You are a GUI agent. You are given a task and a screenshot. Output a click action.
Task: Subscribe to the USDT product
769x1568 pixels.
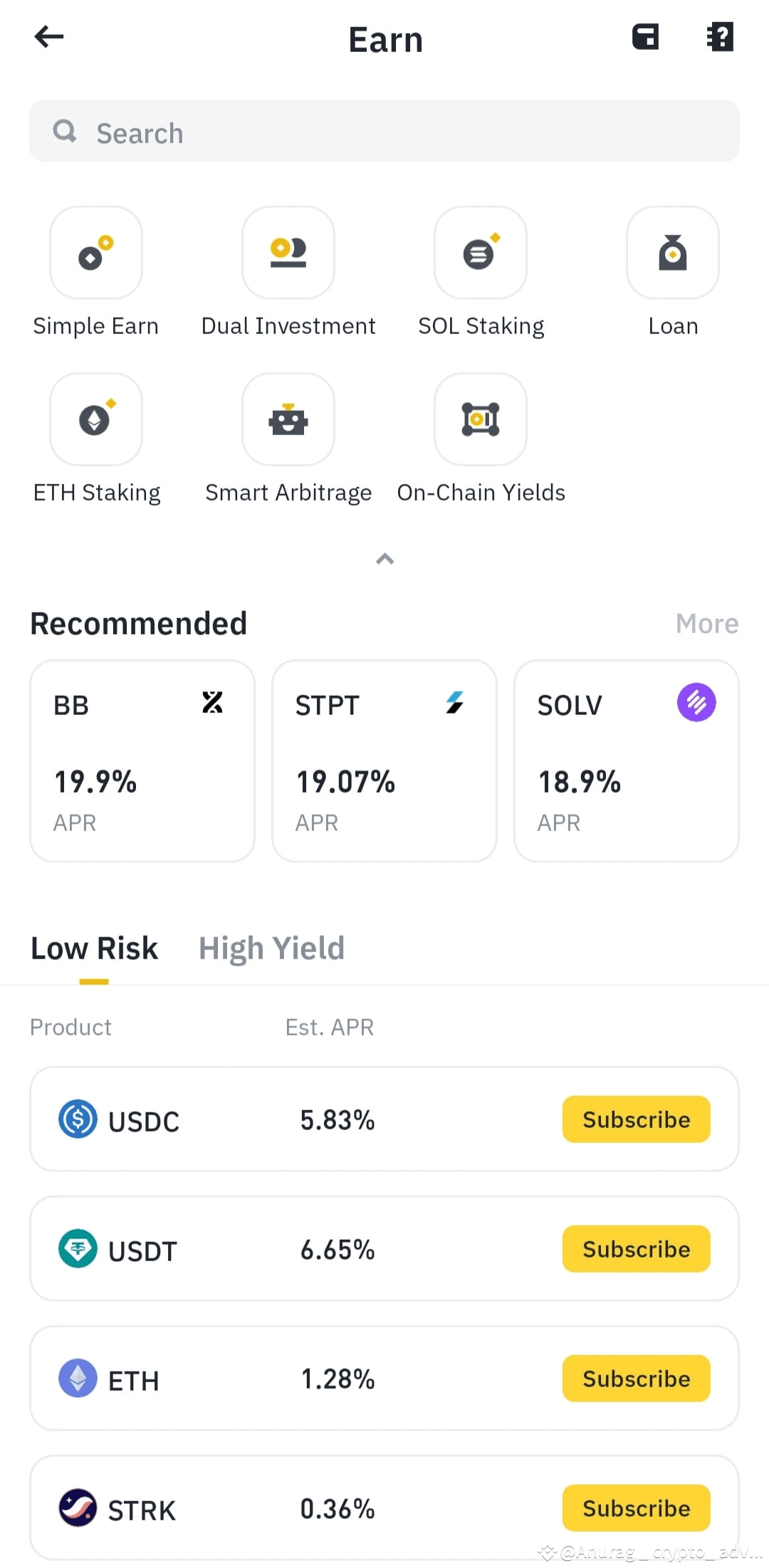[636, 1248]
